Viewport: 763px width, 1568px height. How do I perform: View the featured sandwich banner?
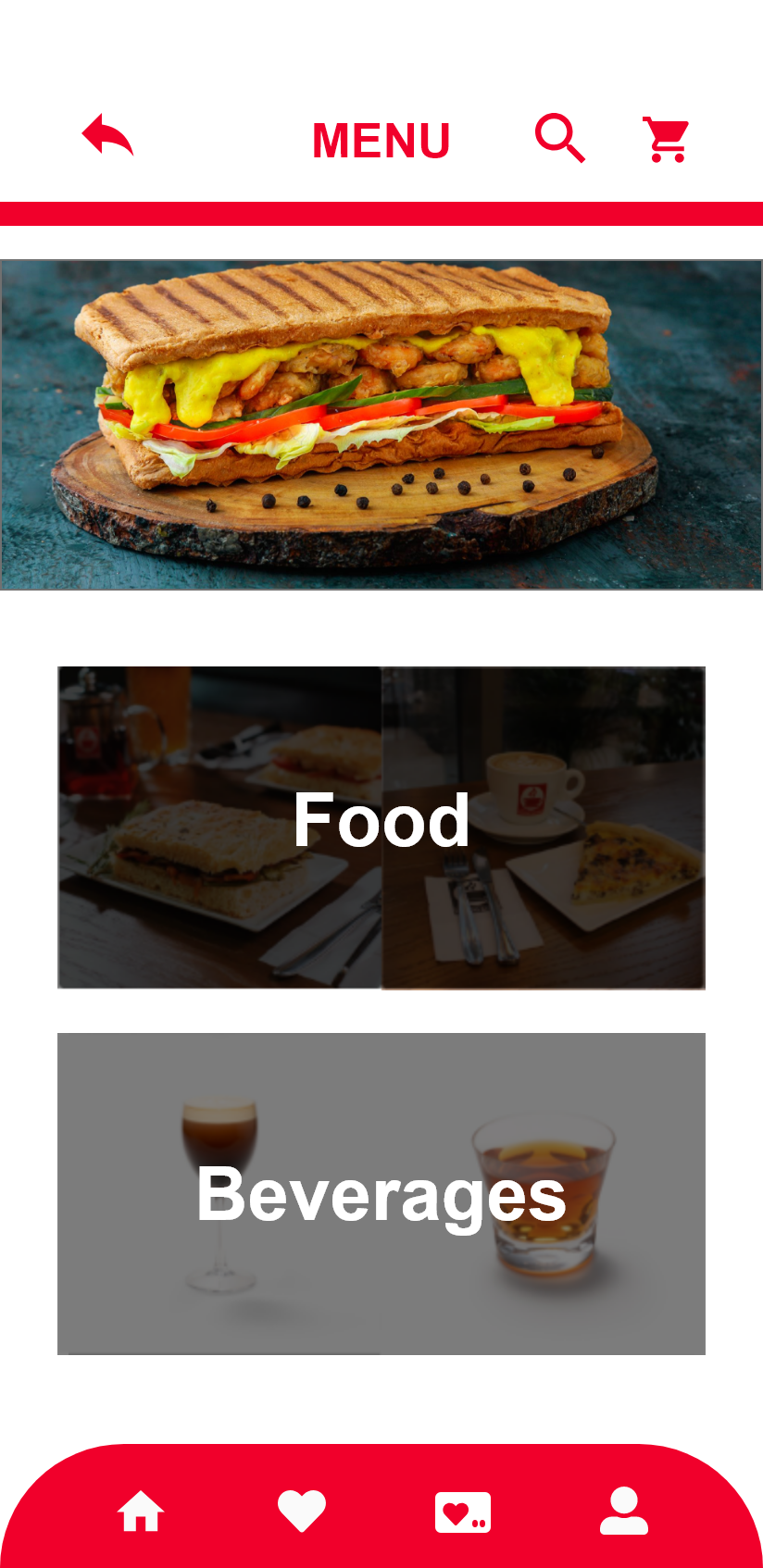[x=381, y=424]
